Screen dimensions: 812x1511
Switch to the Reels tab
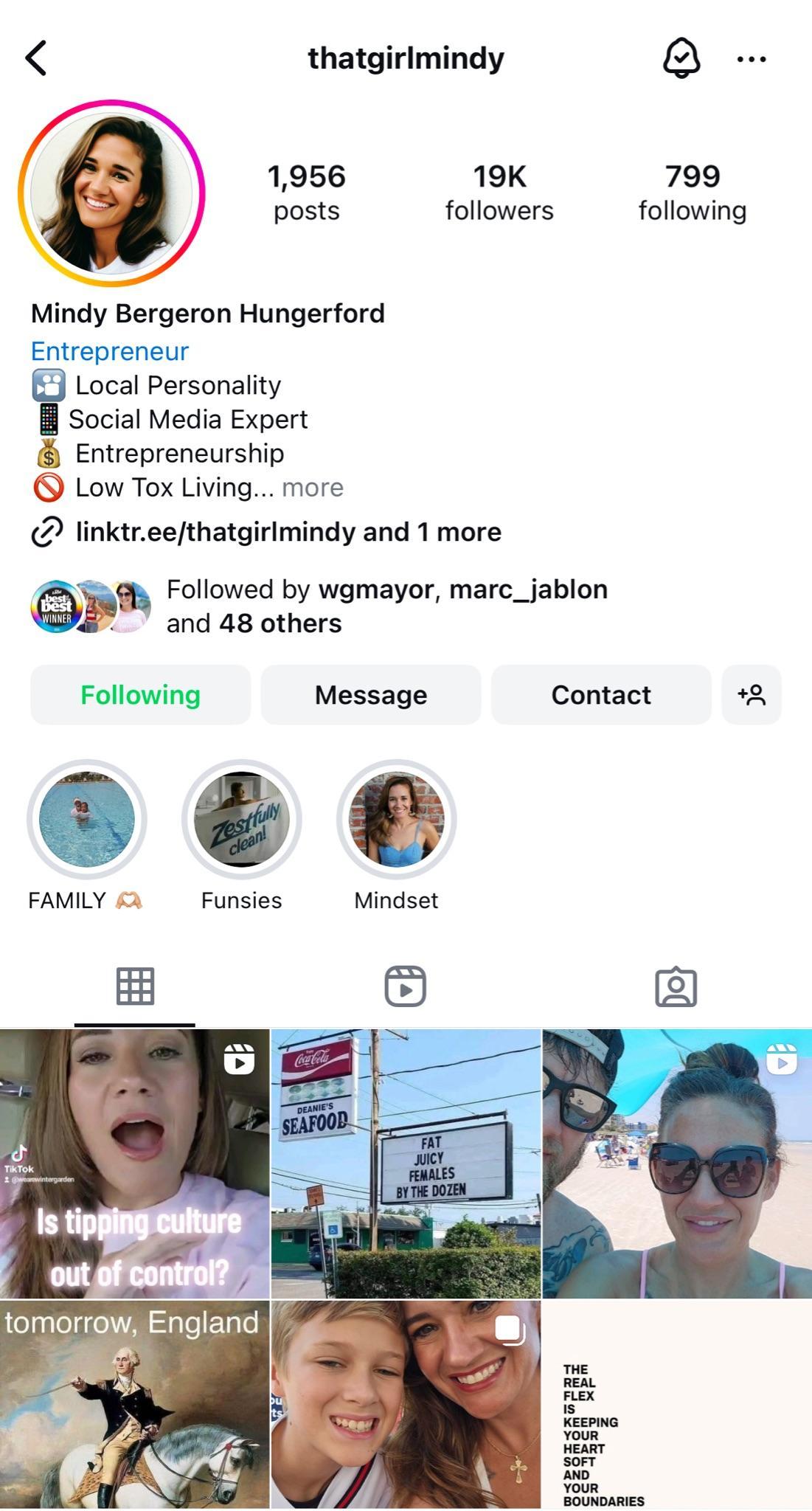(405, 986)
